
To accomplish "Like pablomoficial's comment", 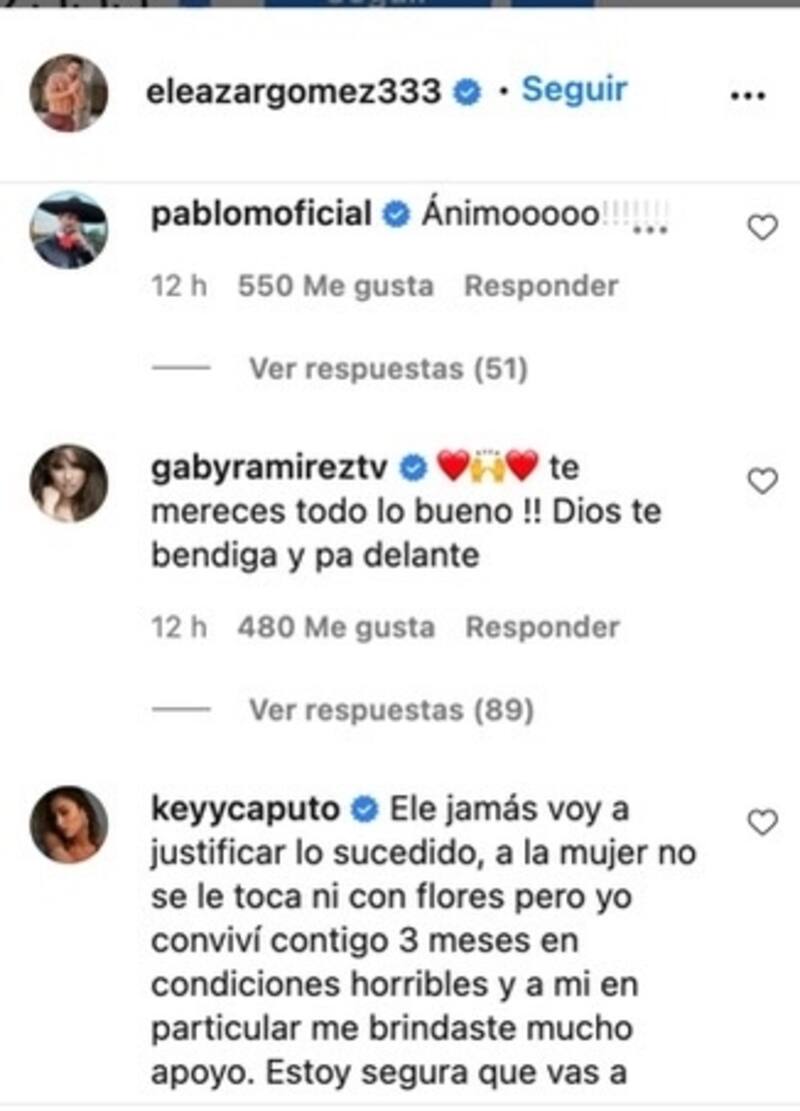I will click(763, 228).
